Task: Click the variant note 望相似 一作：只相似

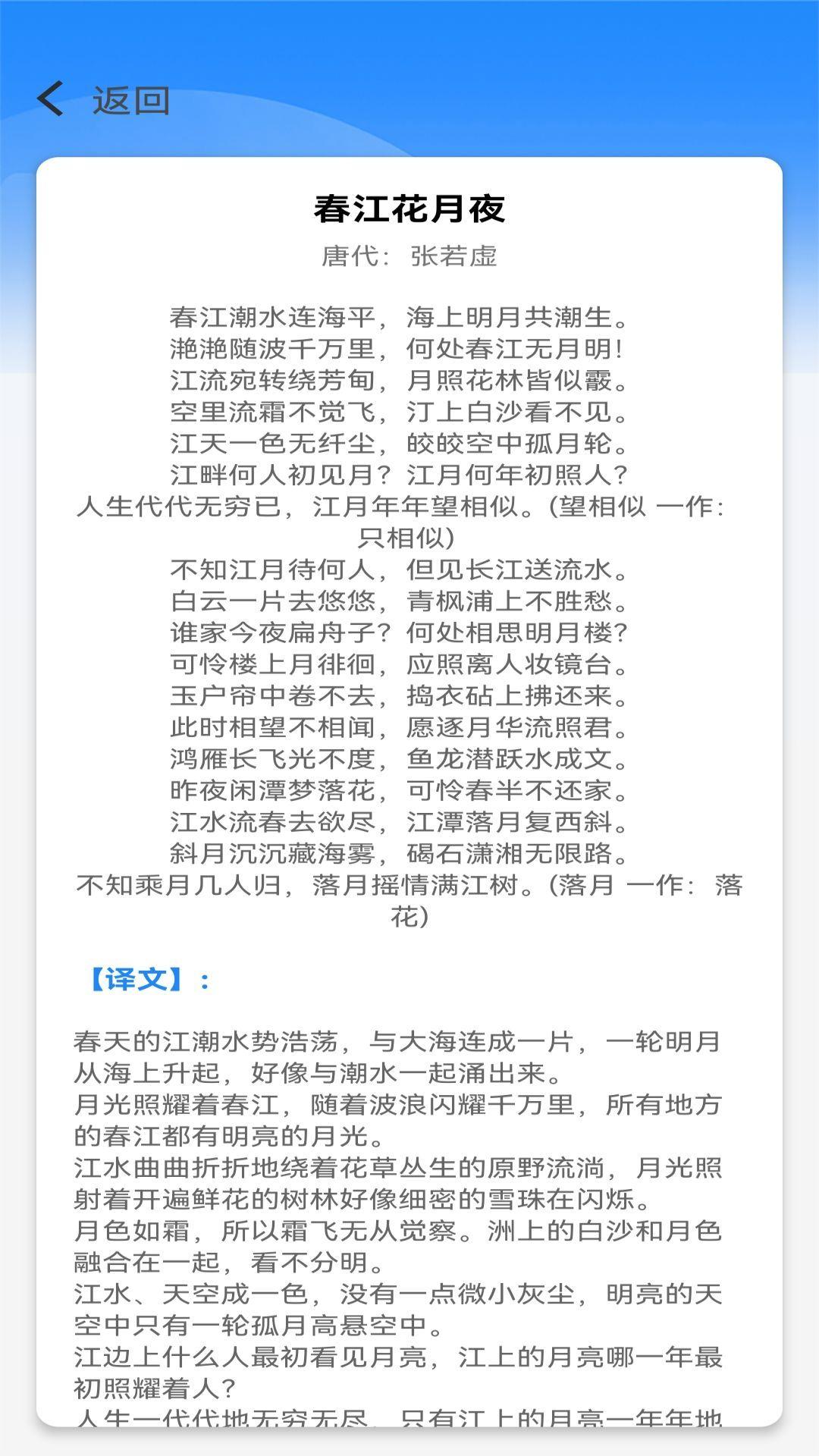Action: click(x=629, y=510)
